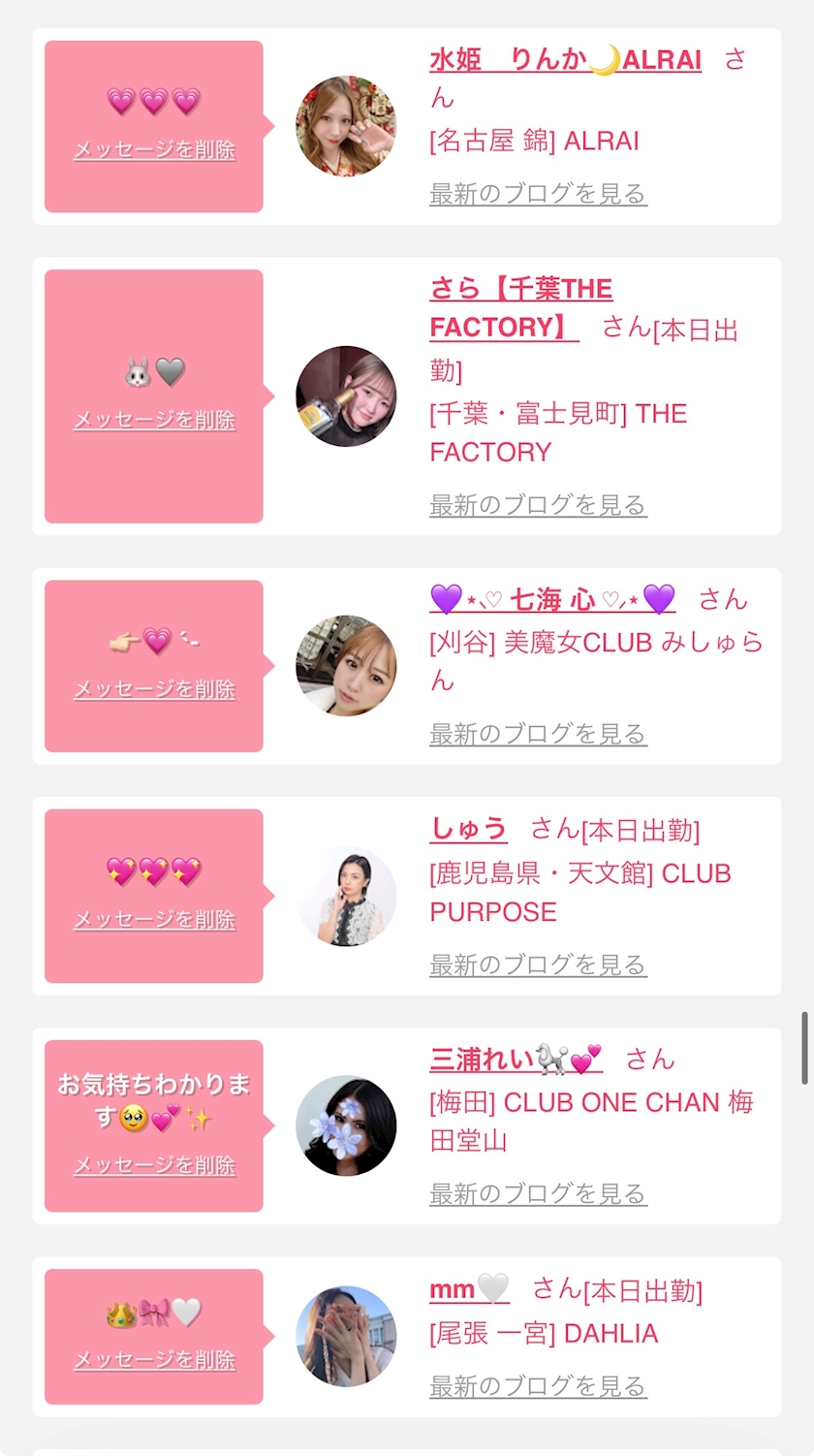Screen dimensions: 814x1456
Task: View latest blog of しゅう
Action: point(538,965)
